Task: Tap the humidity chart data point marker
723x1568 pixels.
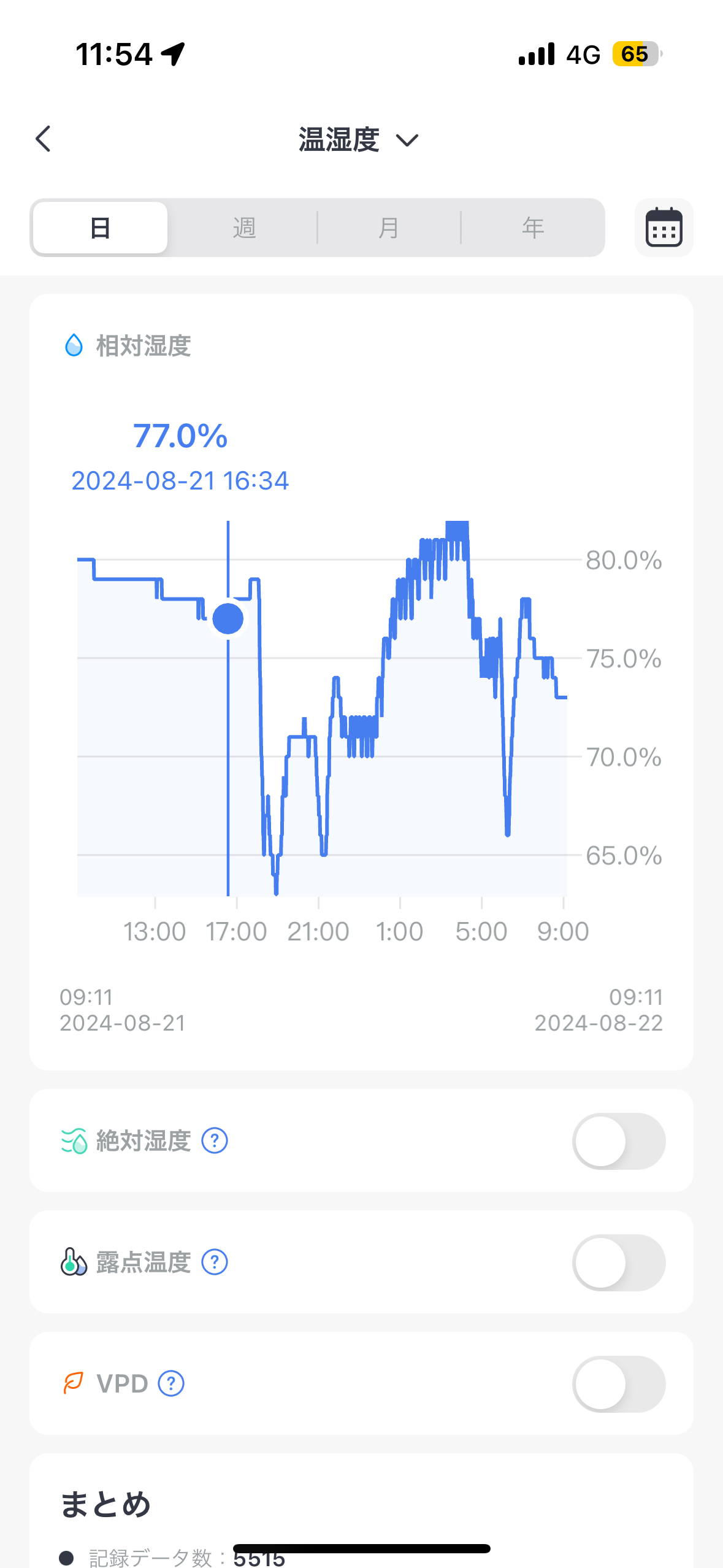Action: pyautogui.click(x=228, y=619)
